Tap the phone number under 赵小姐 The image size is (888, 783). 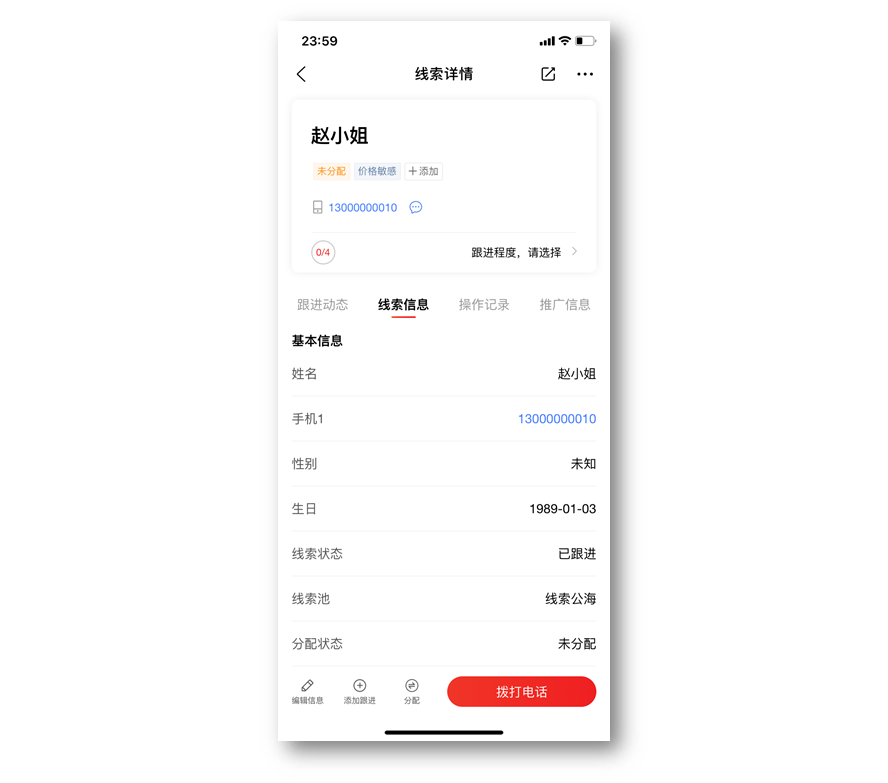[x=362, y=208]
